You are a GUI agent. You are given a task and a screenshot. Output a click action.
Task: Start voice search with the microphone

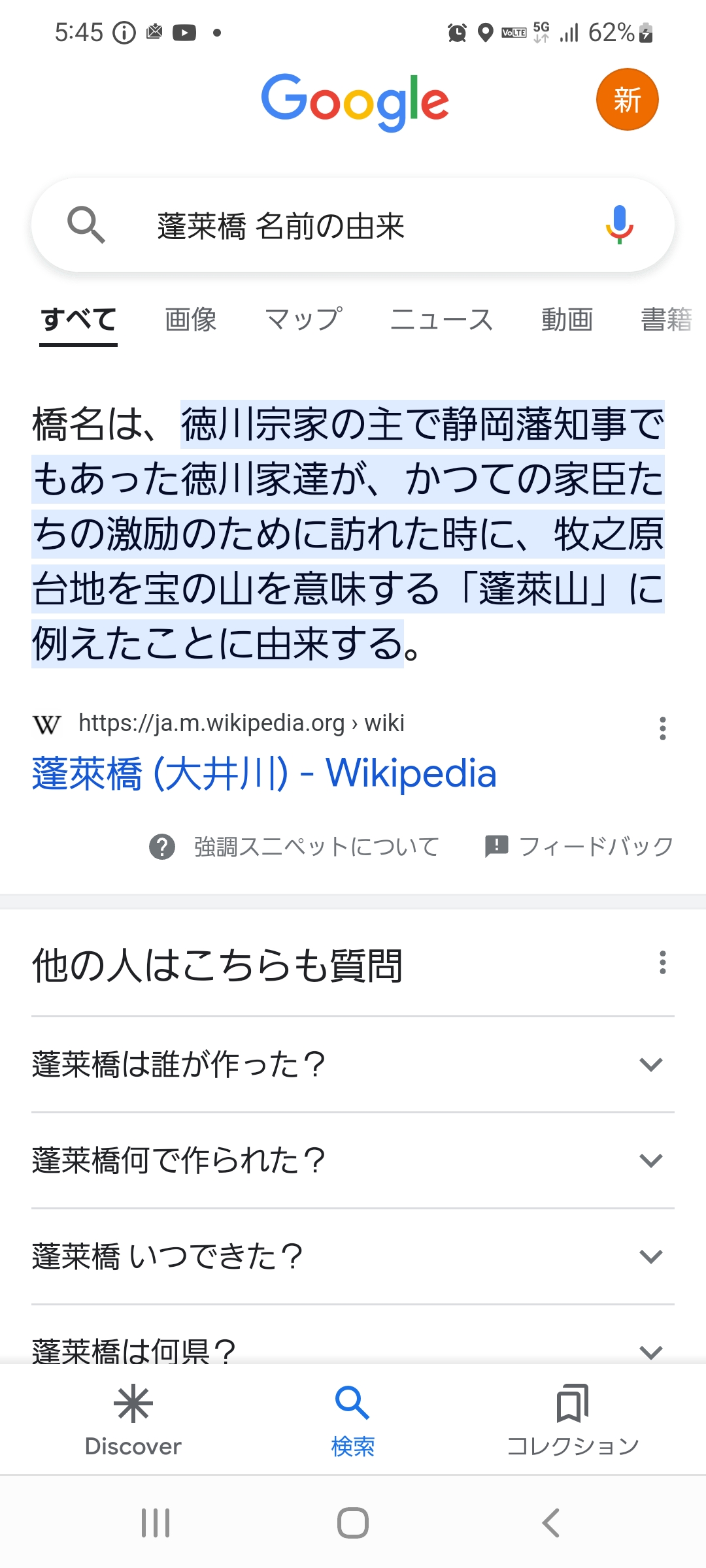(x=619, y=225)
